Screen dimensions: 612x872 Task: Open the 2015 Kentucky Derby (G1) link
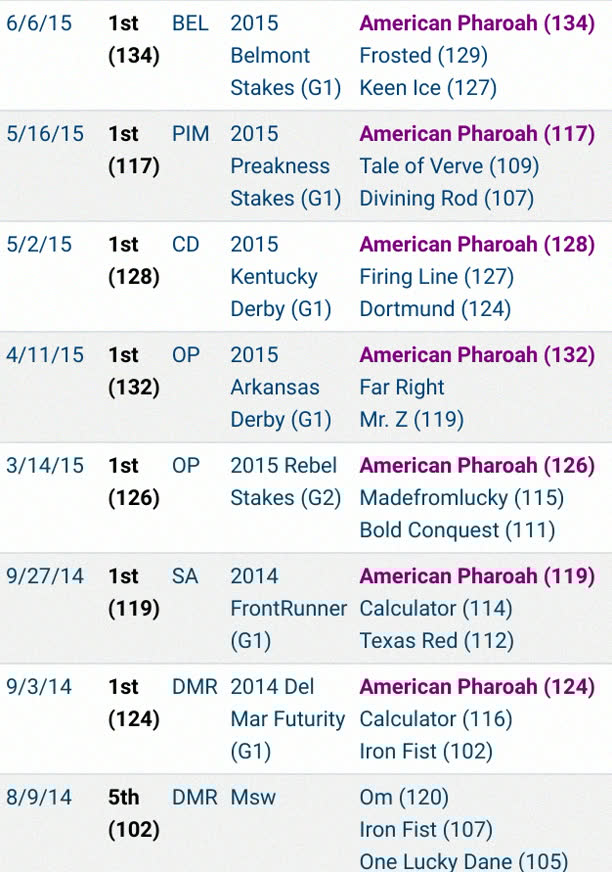click(281, 276)
